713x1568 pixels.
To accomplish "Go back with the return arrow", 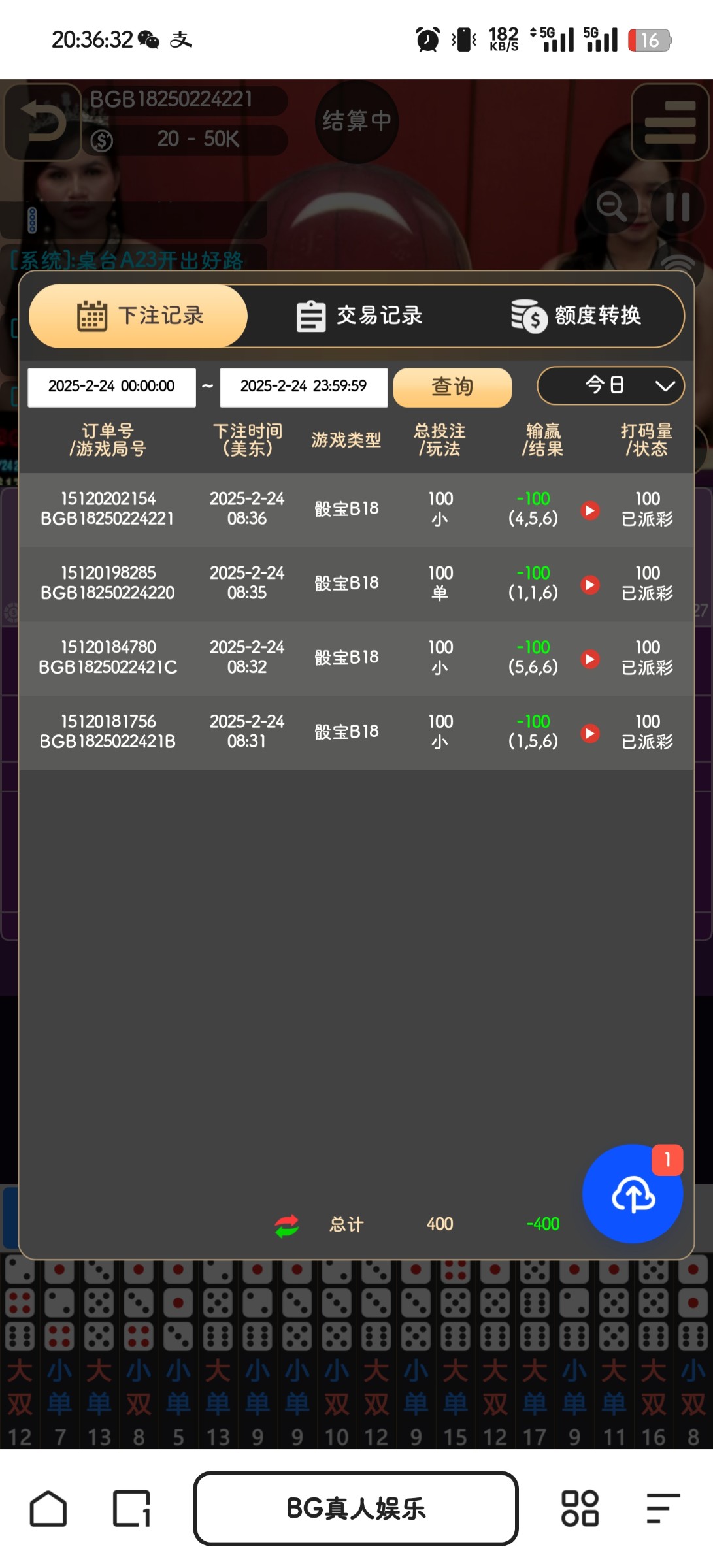I will click(x=43, y=122).
